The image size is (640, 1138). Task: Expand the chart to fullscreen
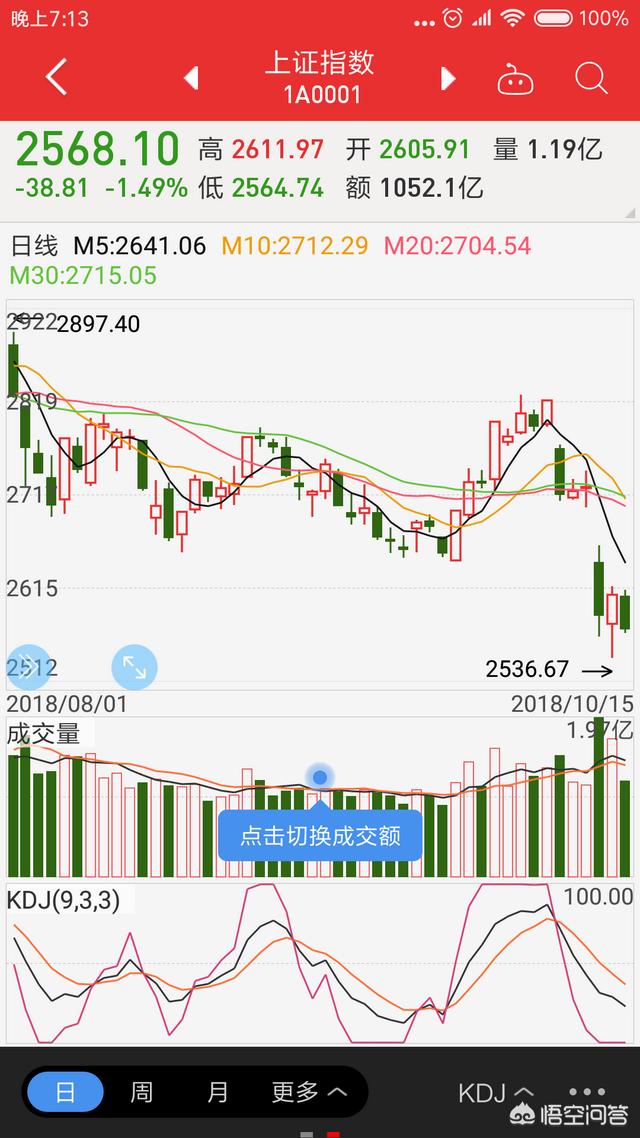click(134, 666)
